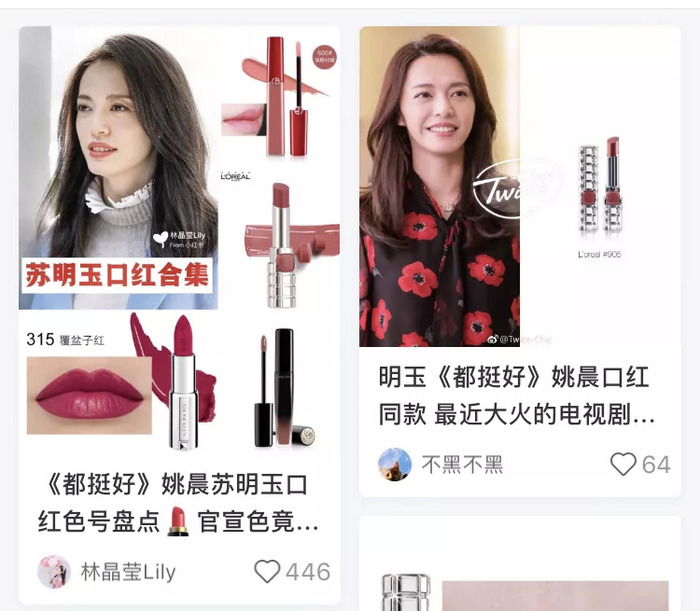Like the post by 不黑不黑
Screen dimensions: 700x611
624,464
